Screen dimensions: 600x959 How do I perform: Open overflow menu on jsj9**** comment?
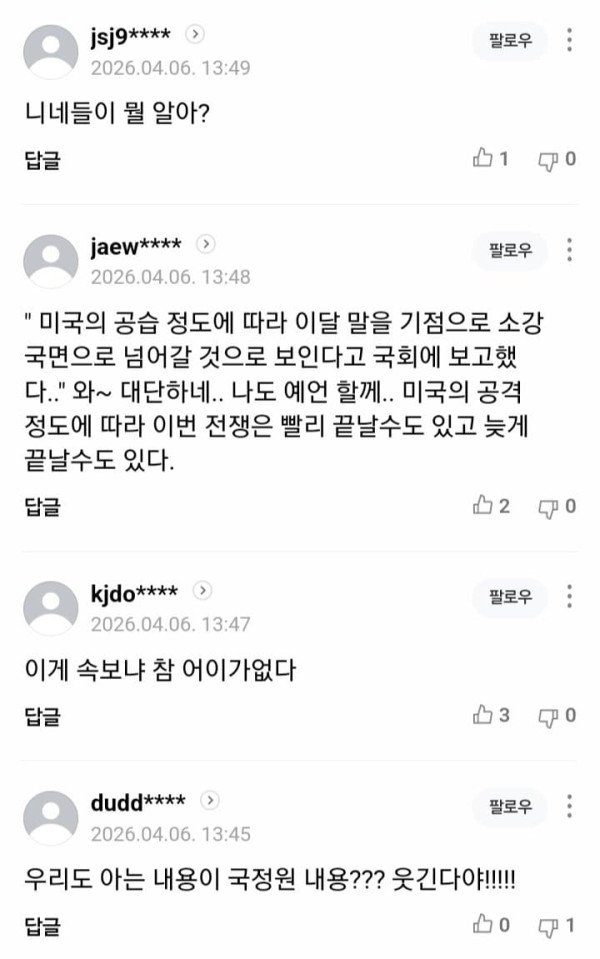point(570,40)
